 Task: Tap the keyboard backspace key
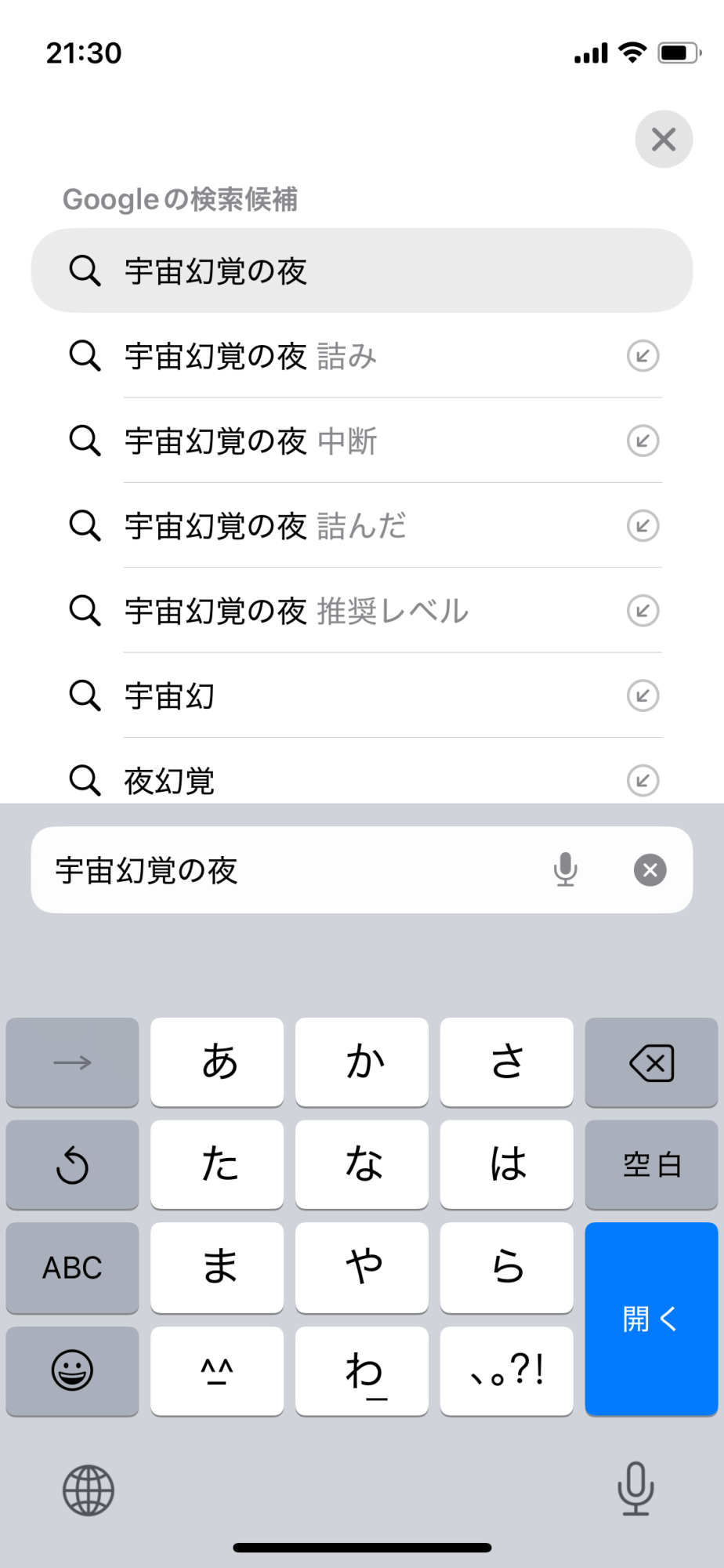point(650,1063)
